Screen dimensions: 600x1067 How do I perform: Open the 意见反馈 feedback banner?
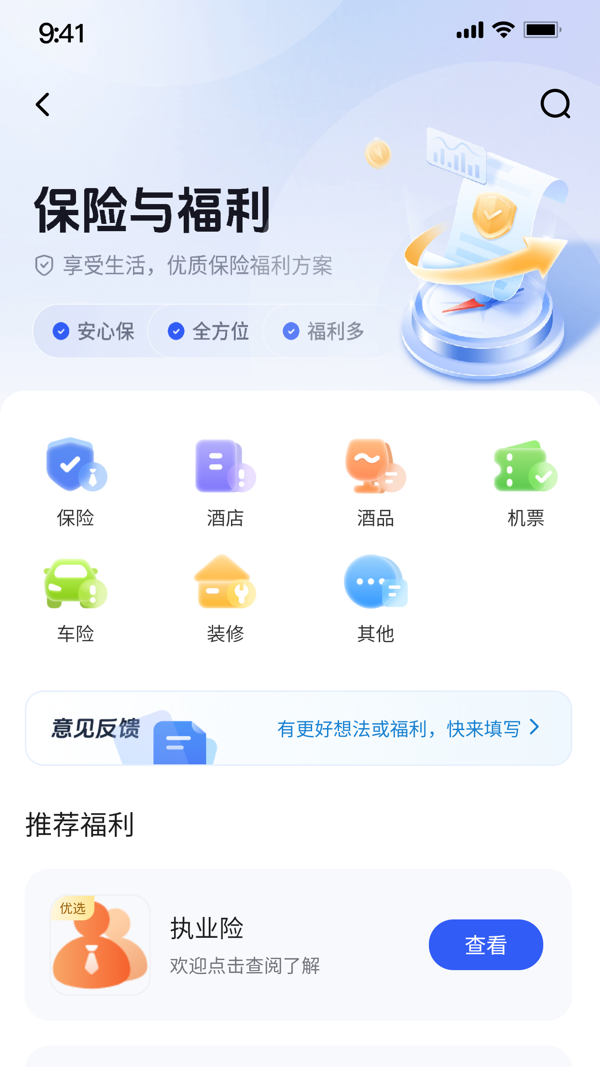click(298, 728)
